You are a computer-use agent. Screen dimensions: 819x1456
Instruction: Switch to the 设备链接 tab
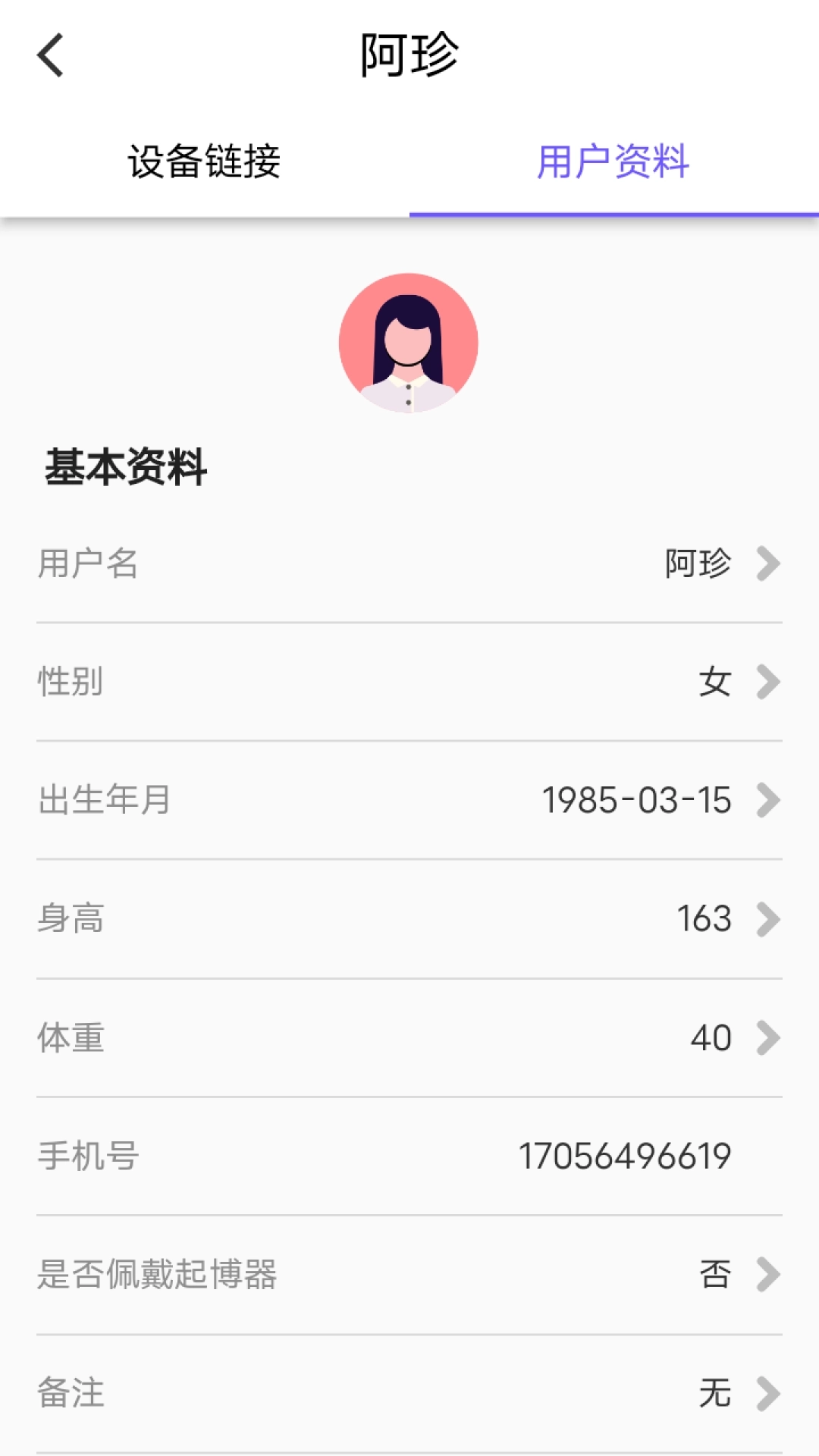[x=205, y=161]
